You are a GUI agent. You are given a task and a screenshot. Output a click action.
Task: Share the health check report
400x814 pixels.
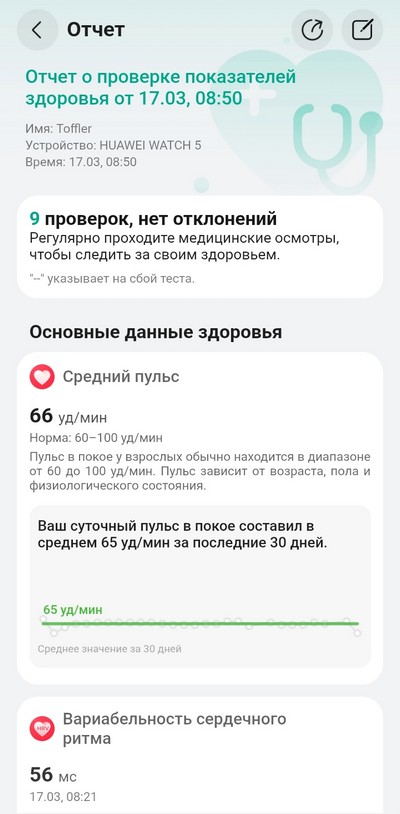[312, 30]
